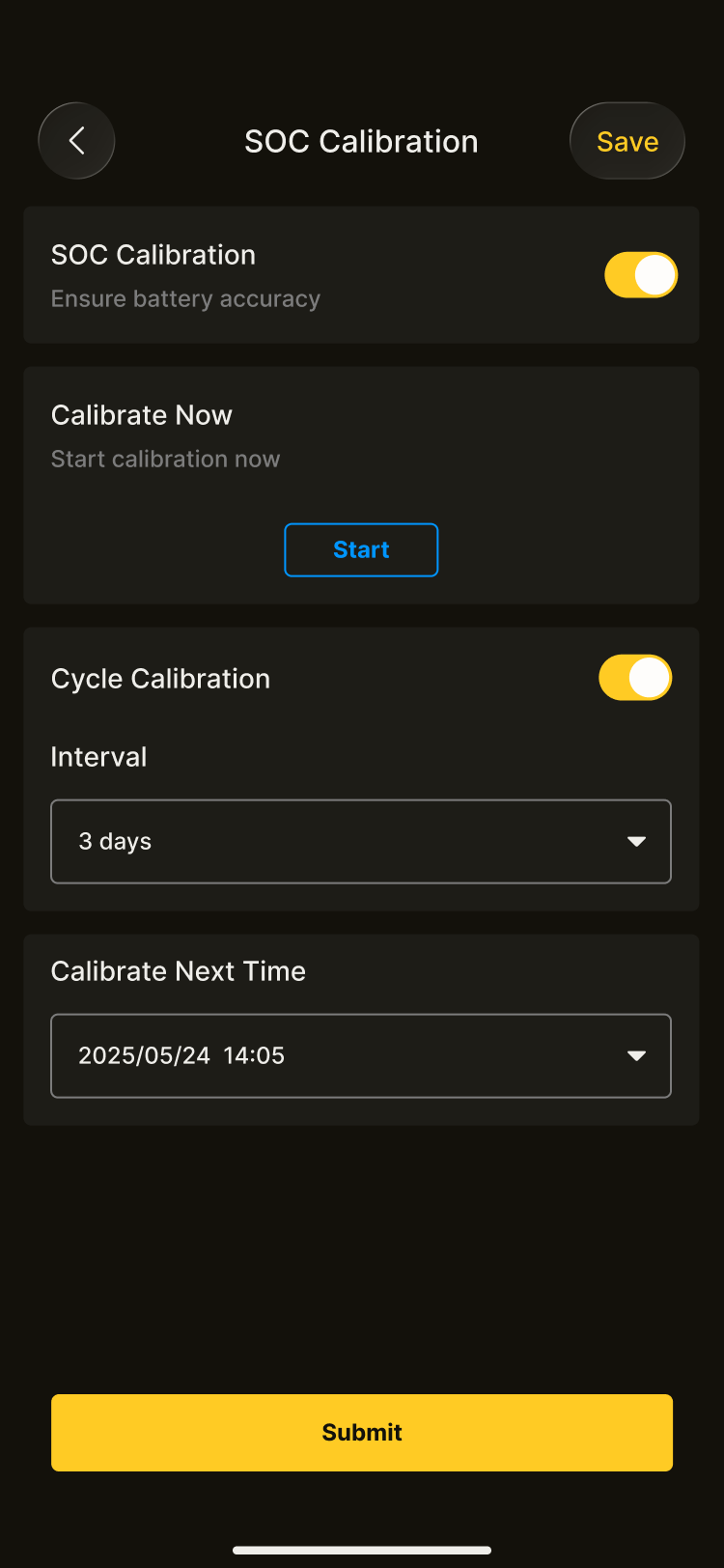Image resolution: width=724 pixels, height=1568 pixels.
Task: Start calibration now
Action: pos(361,549)
